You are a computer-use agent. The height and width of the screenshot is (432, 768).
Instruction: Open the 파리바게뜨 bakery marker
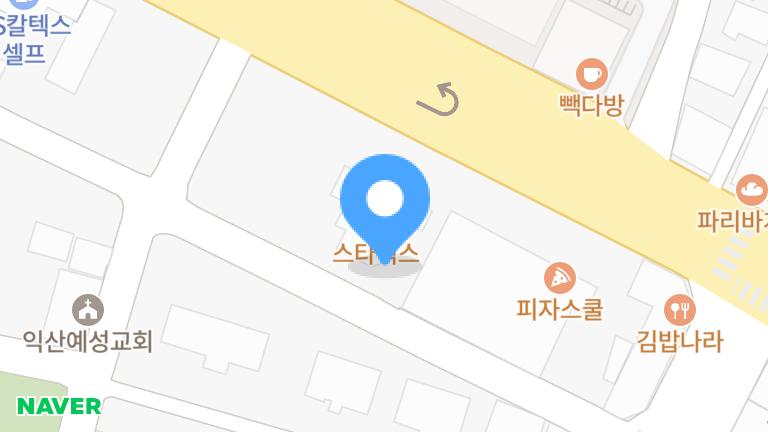click(x=750, y=189)
